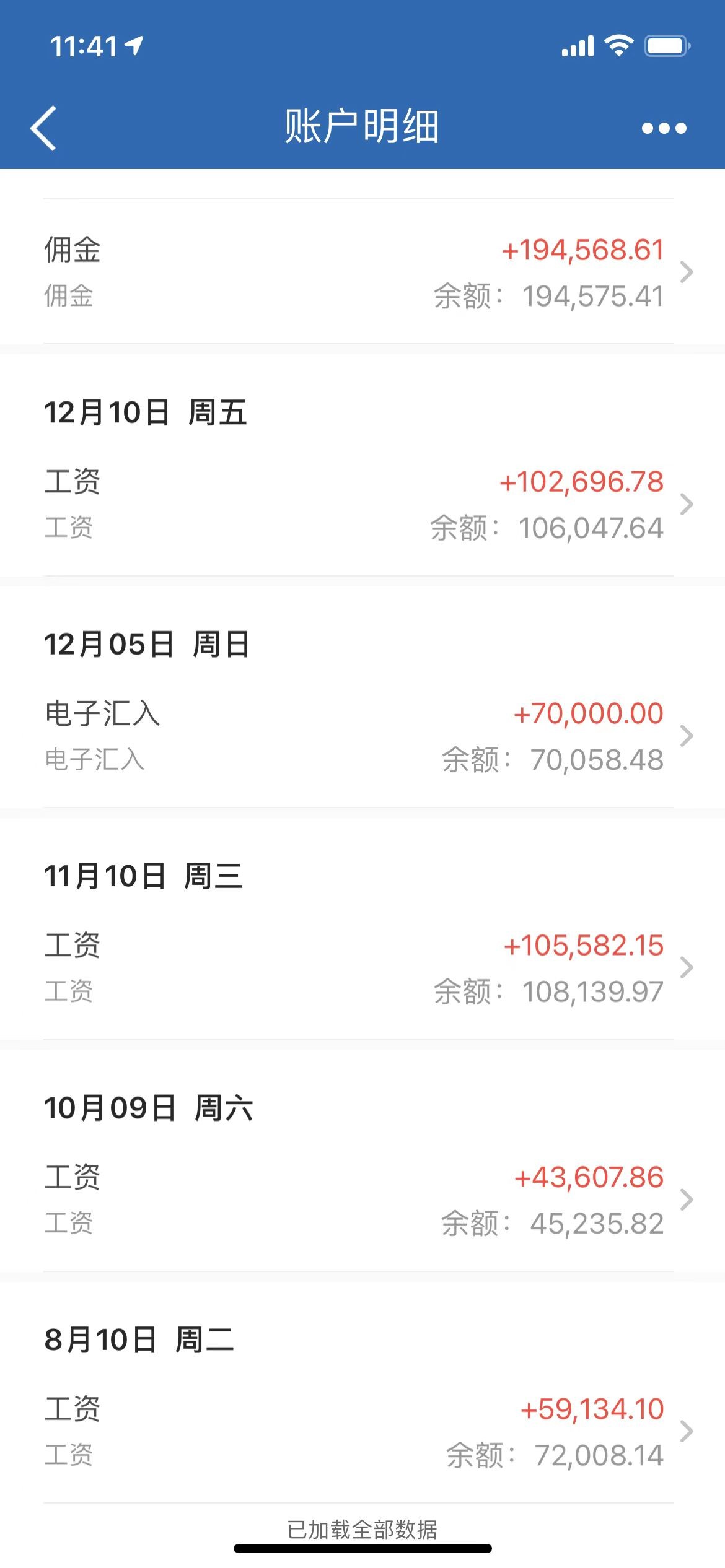This screenshot has width=725, height=1568.
Task: Open 10月09日 工资 +43,607.86 transaction
Action: 362,1200
